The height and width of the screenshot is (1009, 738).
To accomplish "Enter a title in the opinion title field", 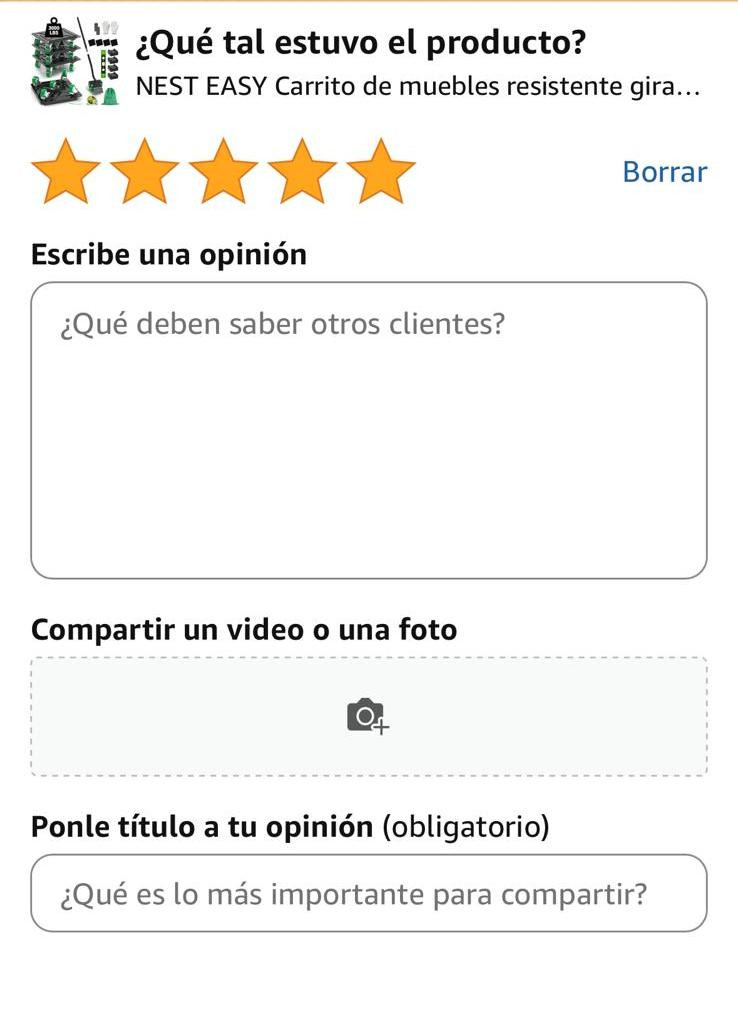I will (x=369, y=893).
